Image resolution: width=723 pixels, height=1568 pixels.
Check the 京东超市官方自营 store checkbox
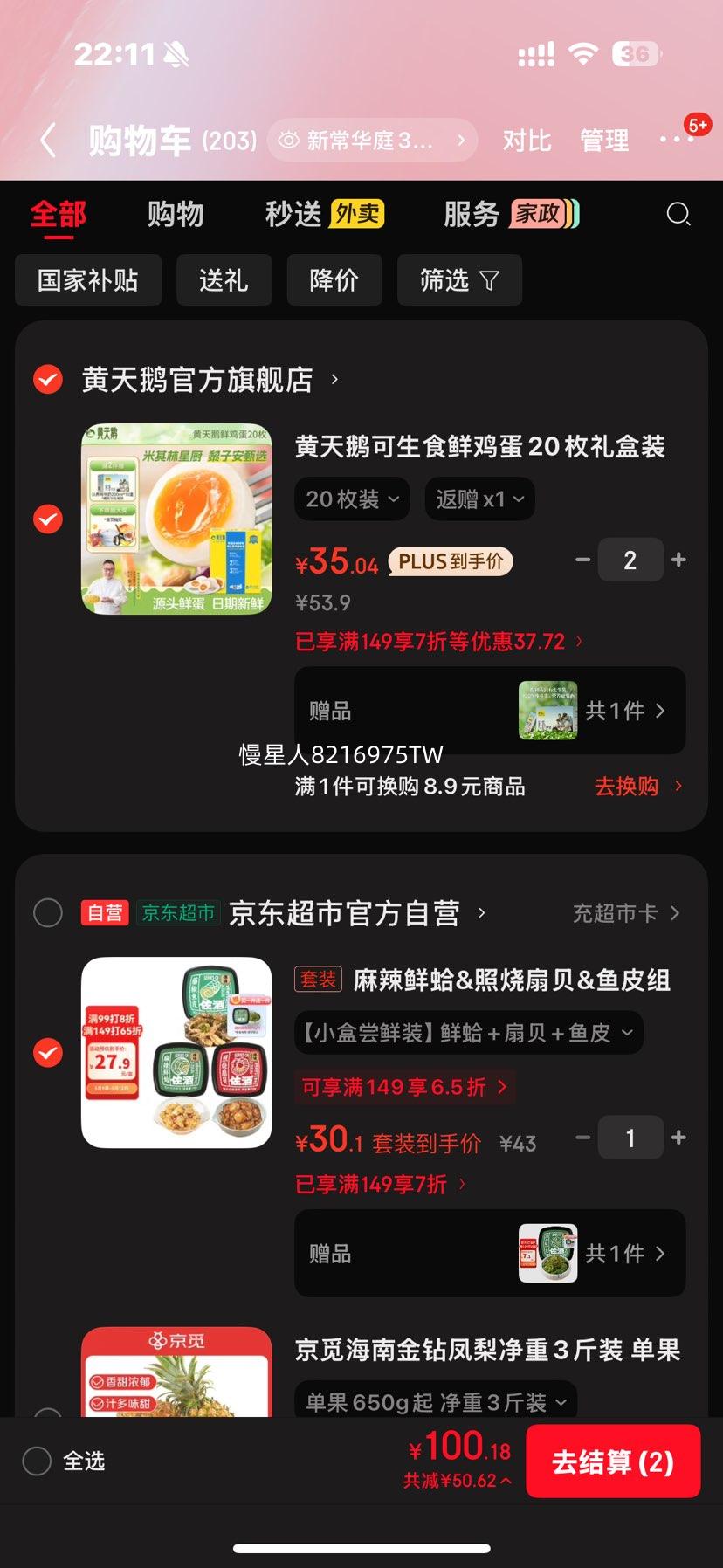pyautogui.click(x=48, y=913)
